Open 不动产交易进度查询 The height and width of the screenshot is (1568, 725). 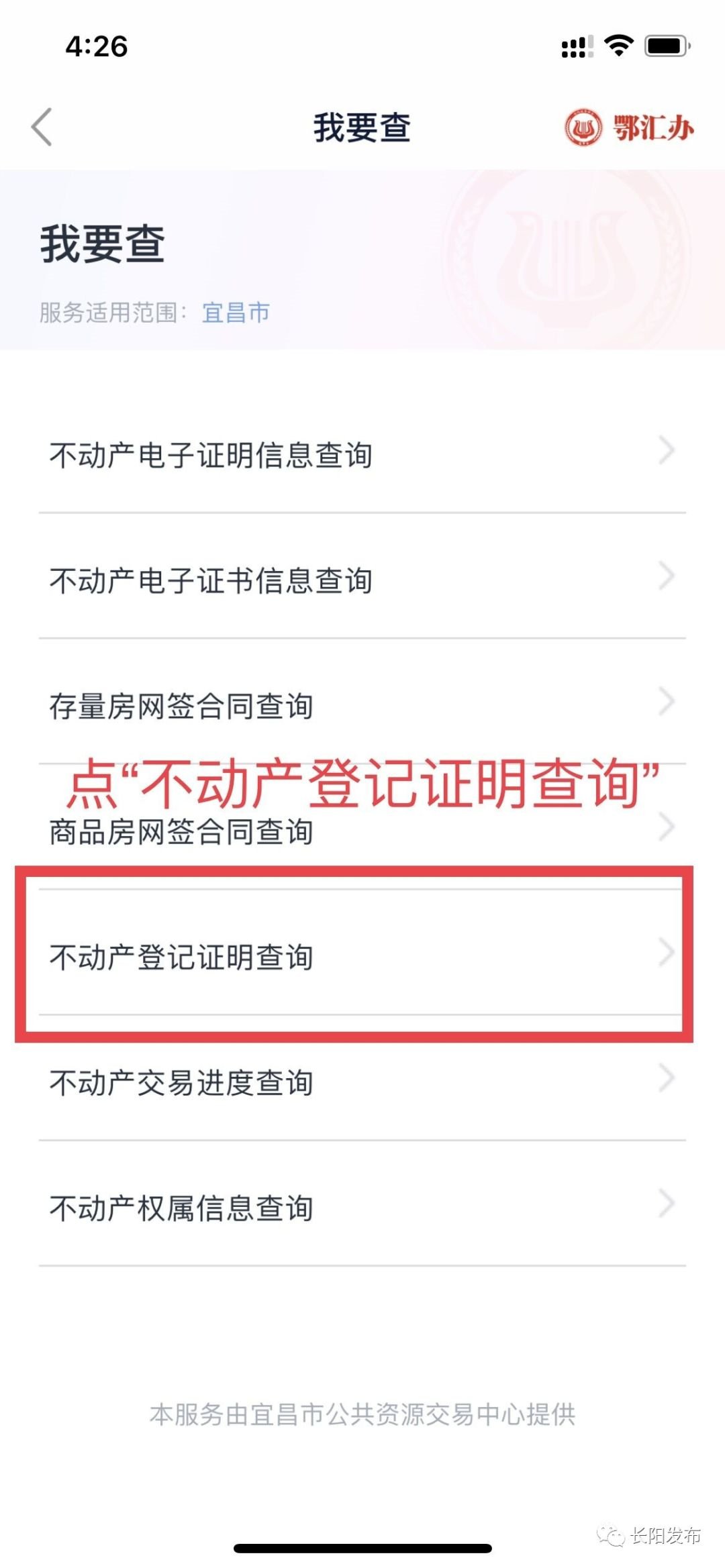click(x=181, y=1082)
